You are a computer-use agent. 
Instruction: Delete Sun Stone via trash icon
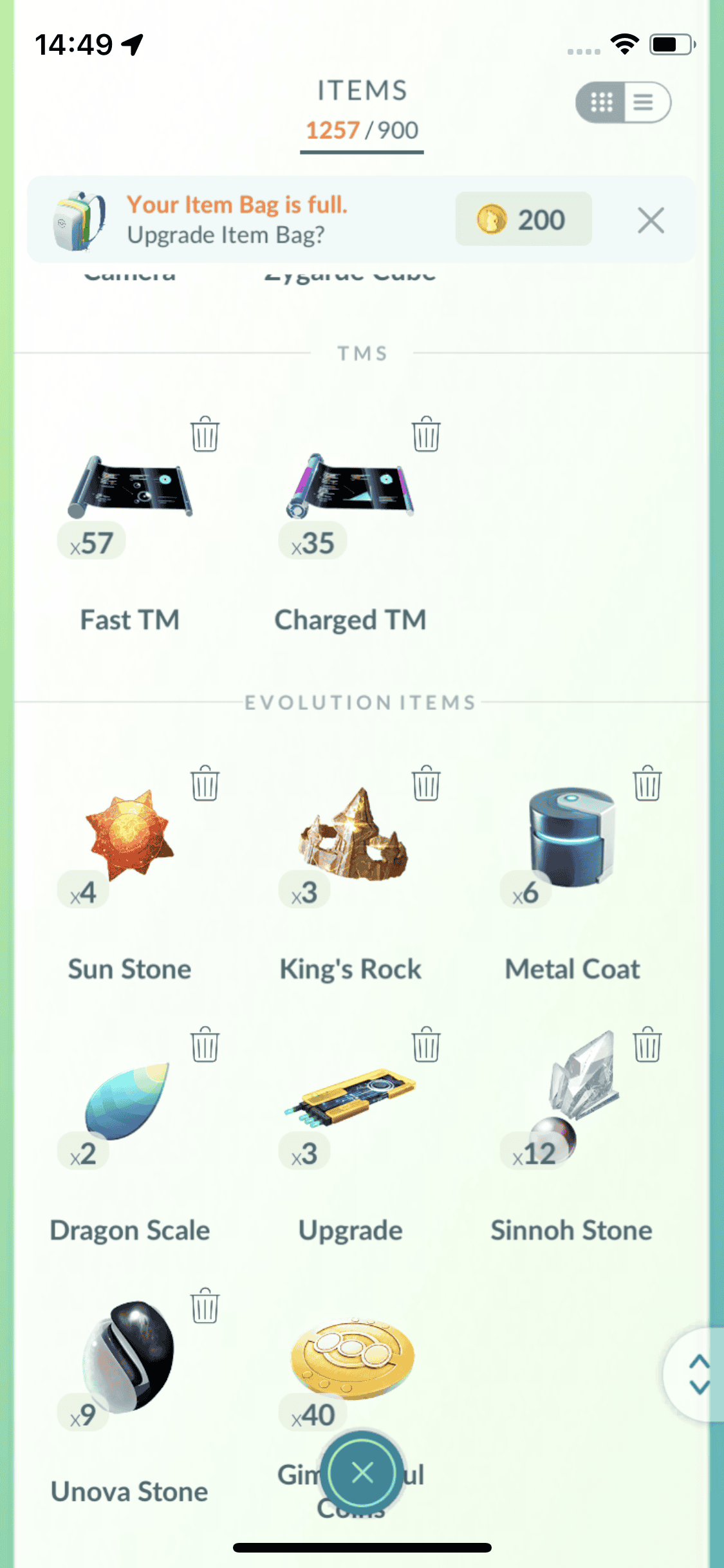pyautogui.click(x=205, y=783)
